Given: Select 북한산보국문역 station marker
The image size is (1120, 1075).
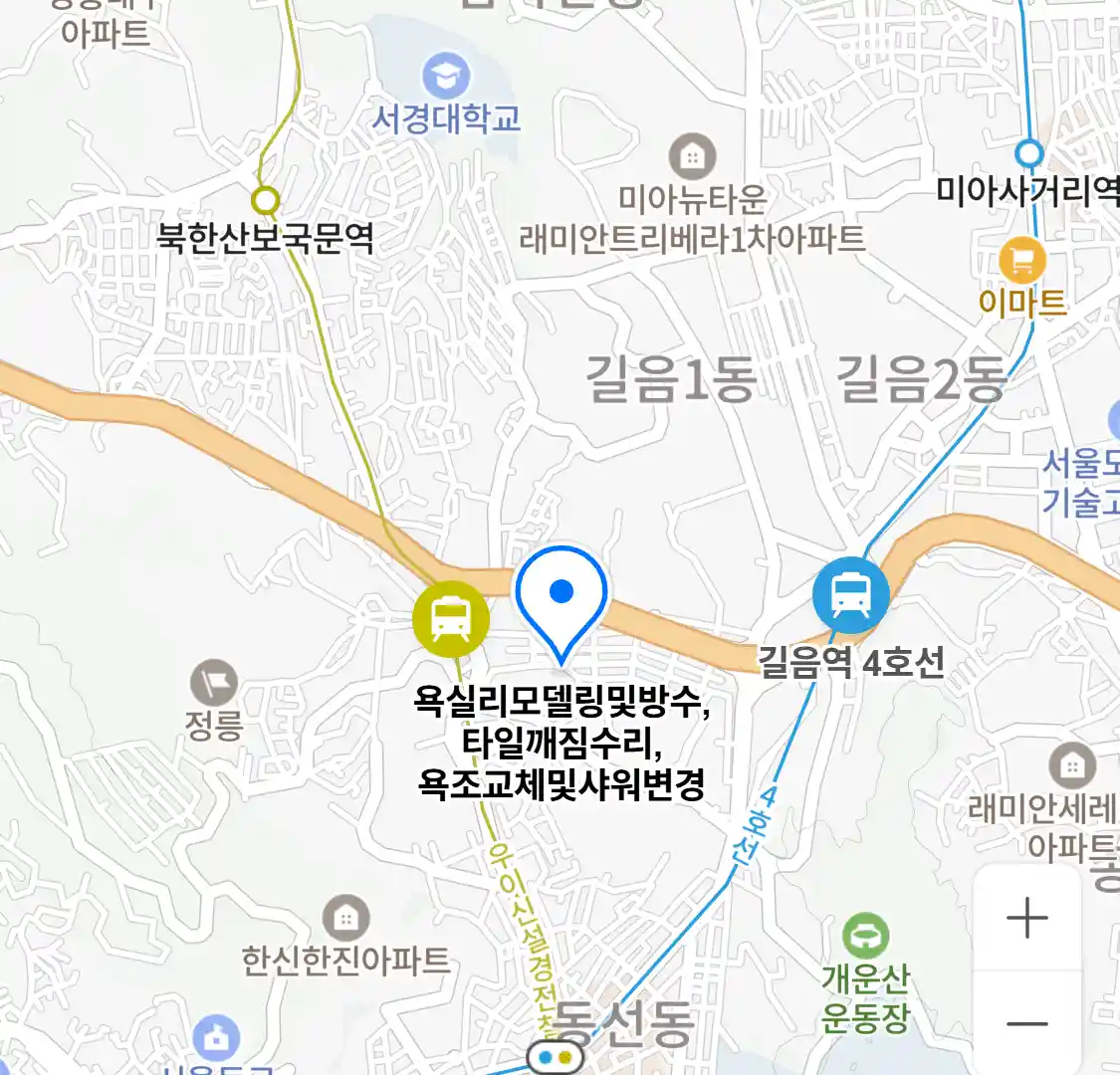Looking at the screenshot, I should (x=265, y=202).
